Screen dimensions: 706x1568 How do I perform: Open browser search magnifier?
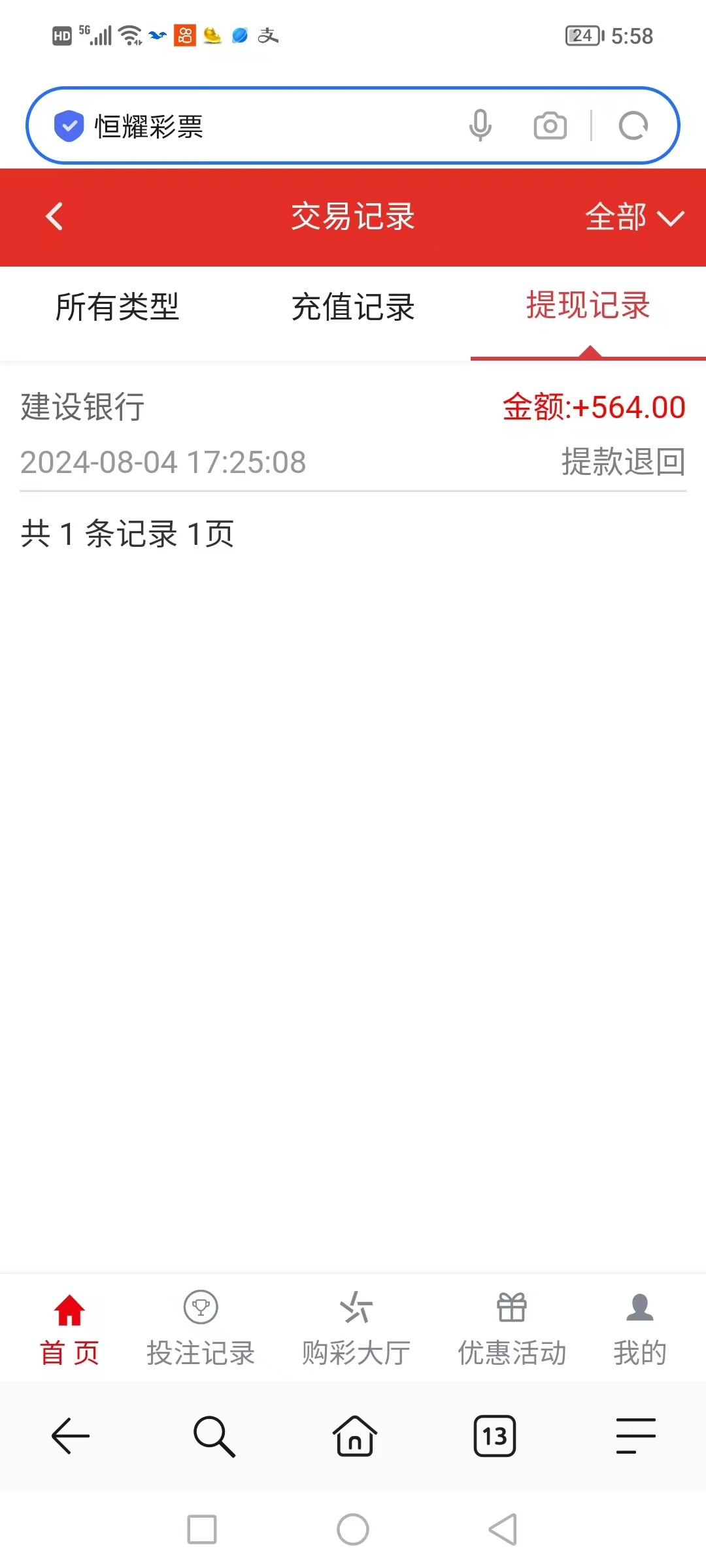(214, 1436)
